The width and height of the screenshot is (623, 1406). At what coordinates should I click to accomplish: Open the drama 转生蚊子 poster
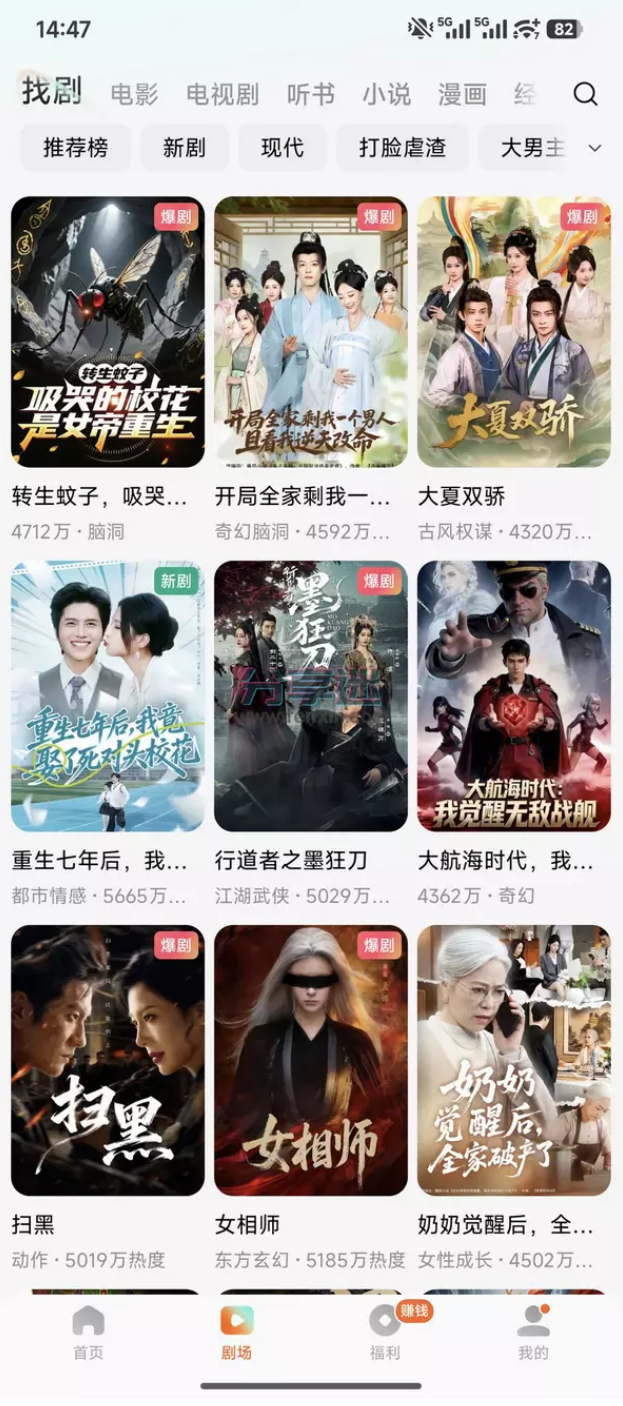pyautogui.click(x=108, y=332)
